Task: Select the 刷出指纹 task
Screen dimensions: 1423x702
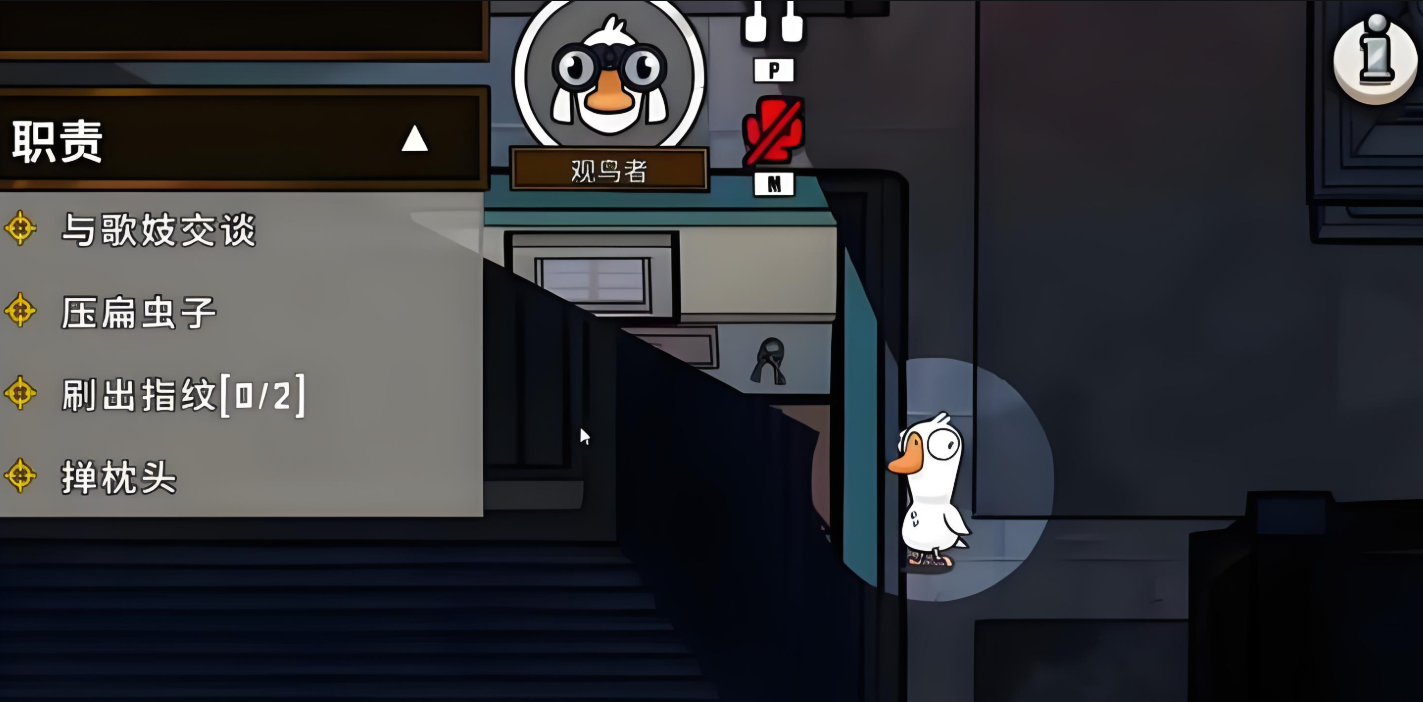Action: point(183,396)
